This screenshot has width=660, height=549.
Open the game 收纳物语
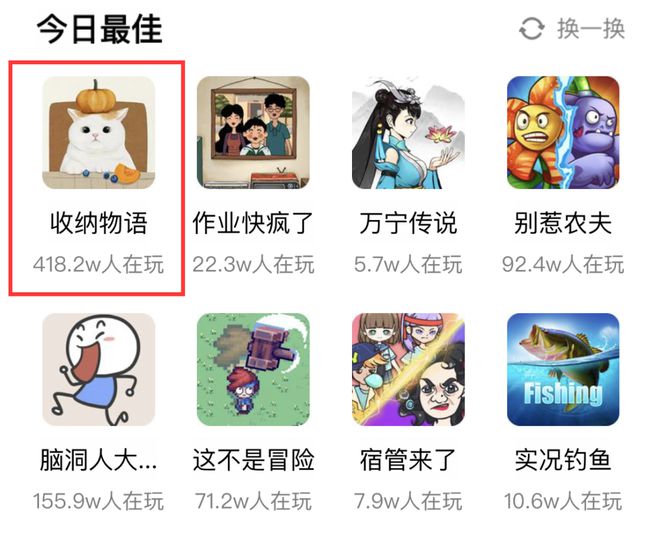98,133
